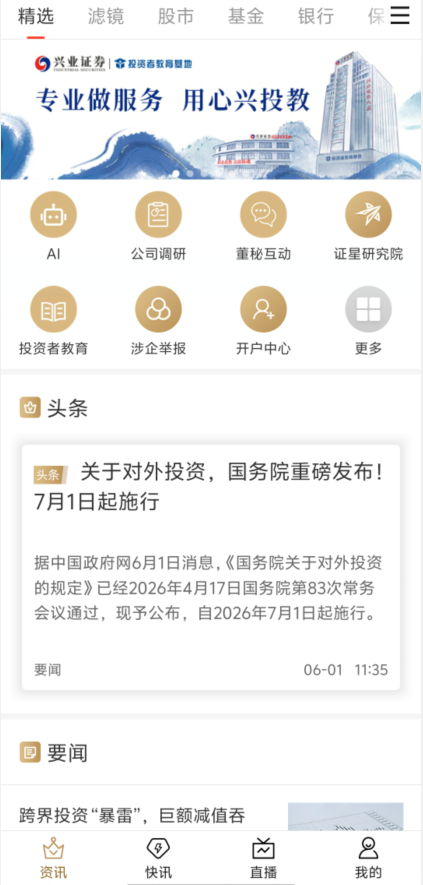Open the headline about 国务院对外投资 rules

tap(211, 567)
